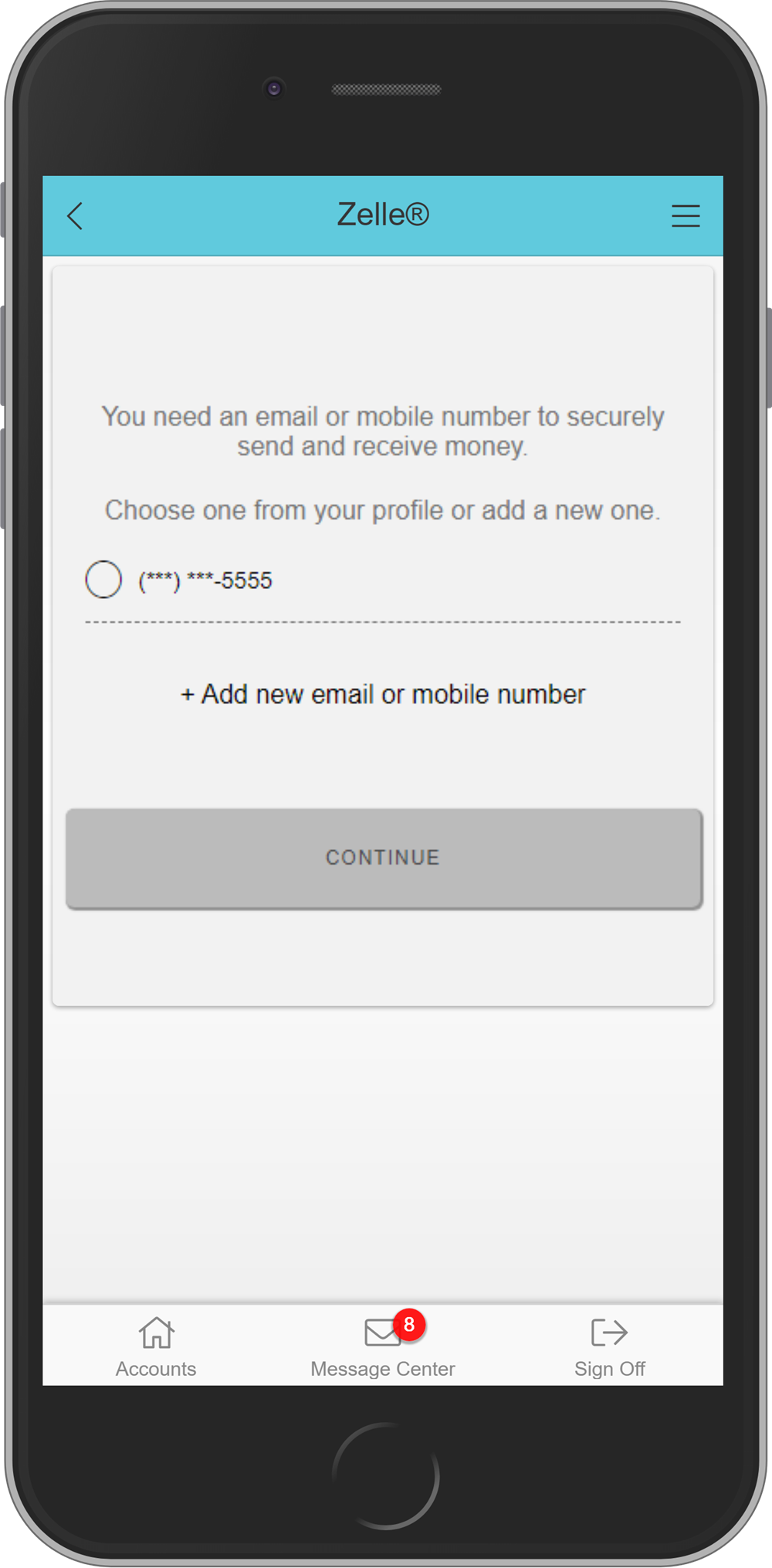This screenshot has height=1568, width=772.
Task: Switch to the Accounts tab
Action: (156, 1347)
